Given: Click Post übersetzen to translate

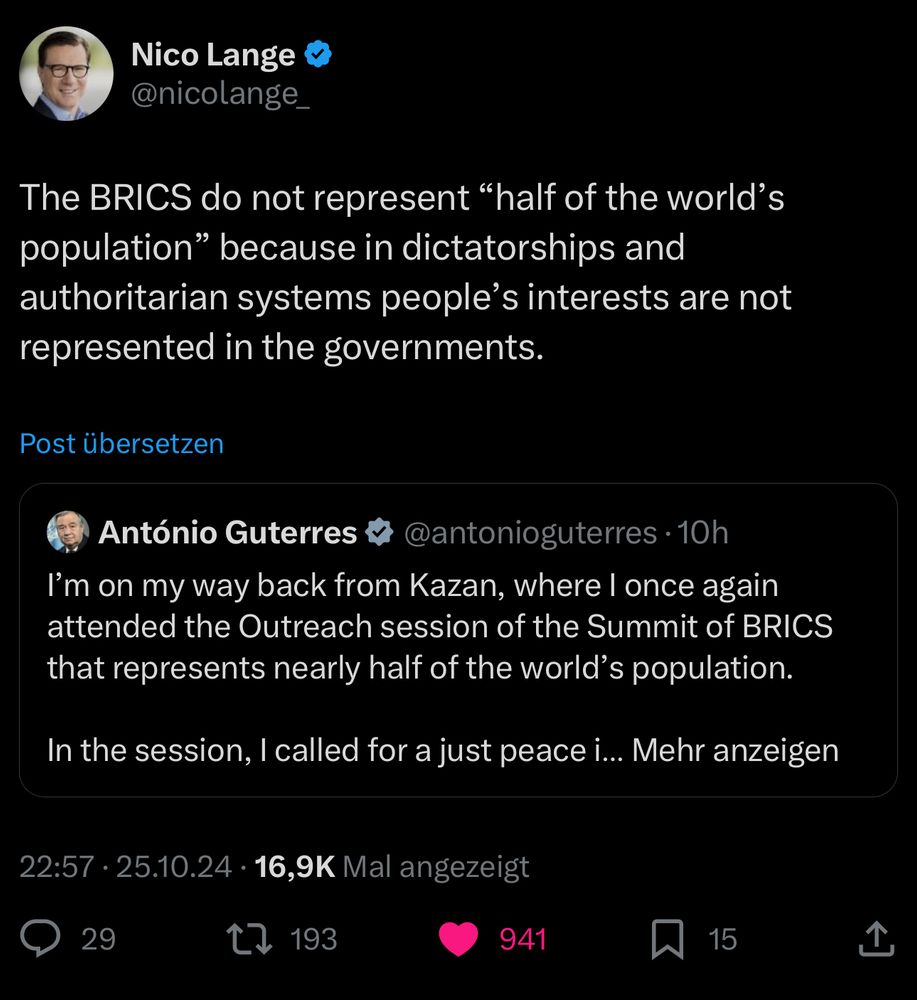Looking at the screenshot, I should [120, 443].
